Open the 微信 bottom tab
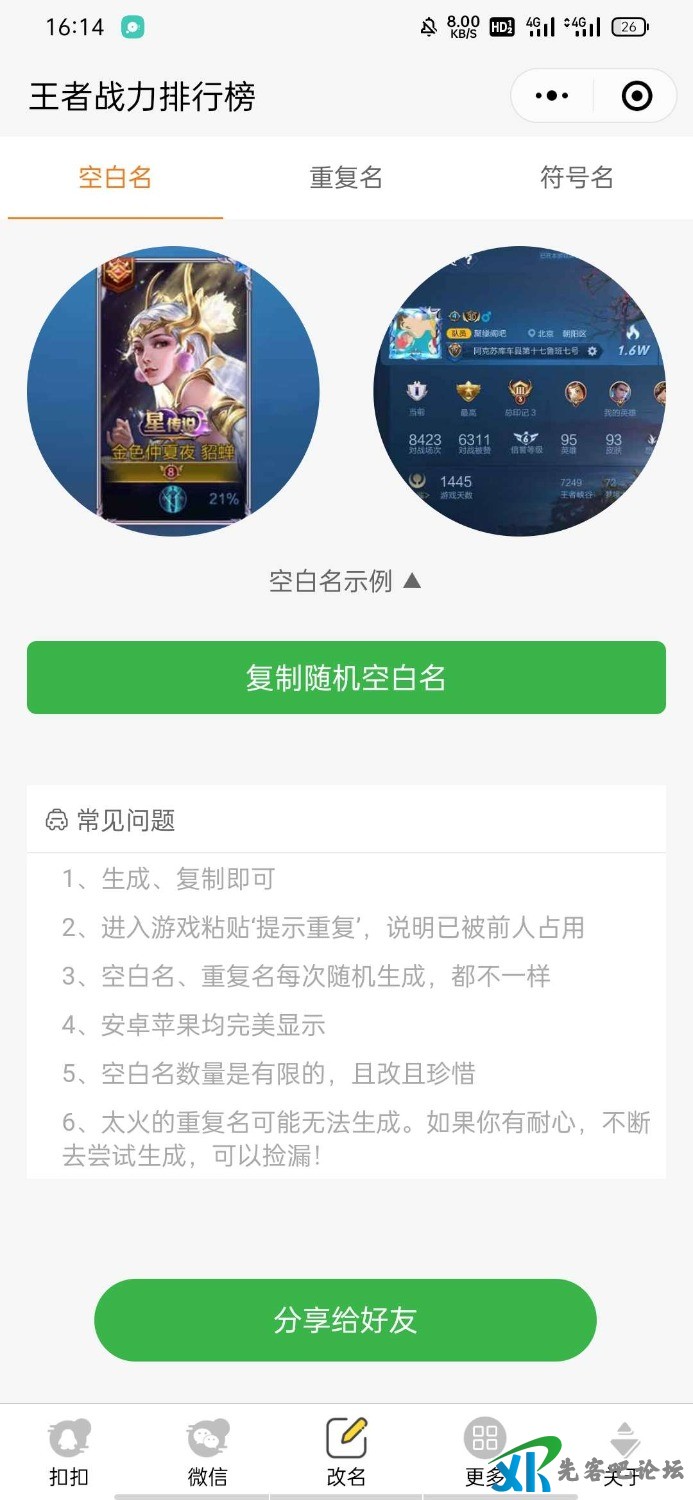Viewport: 693px width, 1500px height. click(208, 1452)
